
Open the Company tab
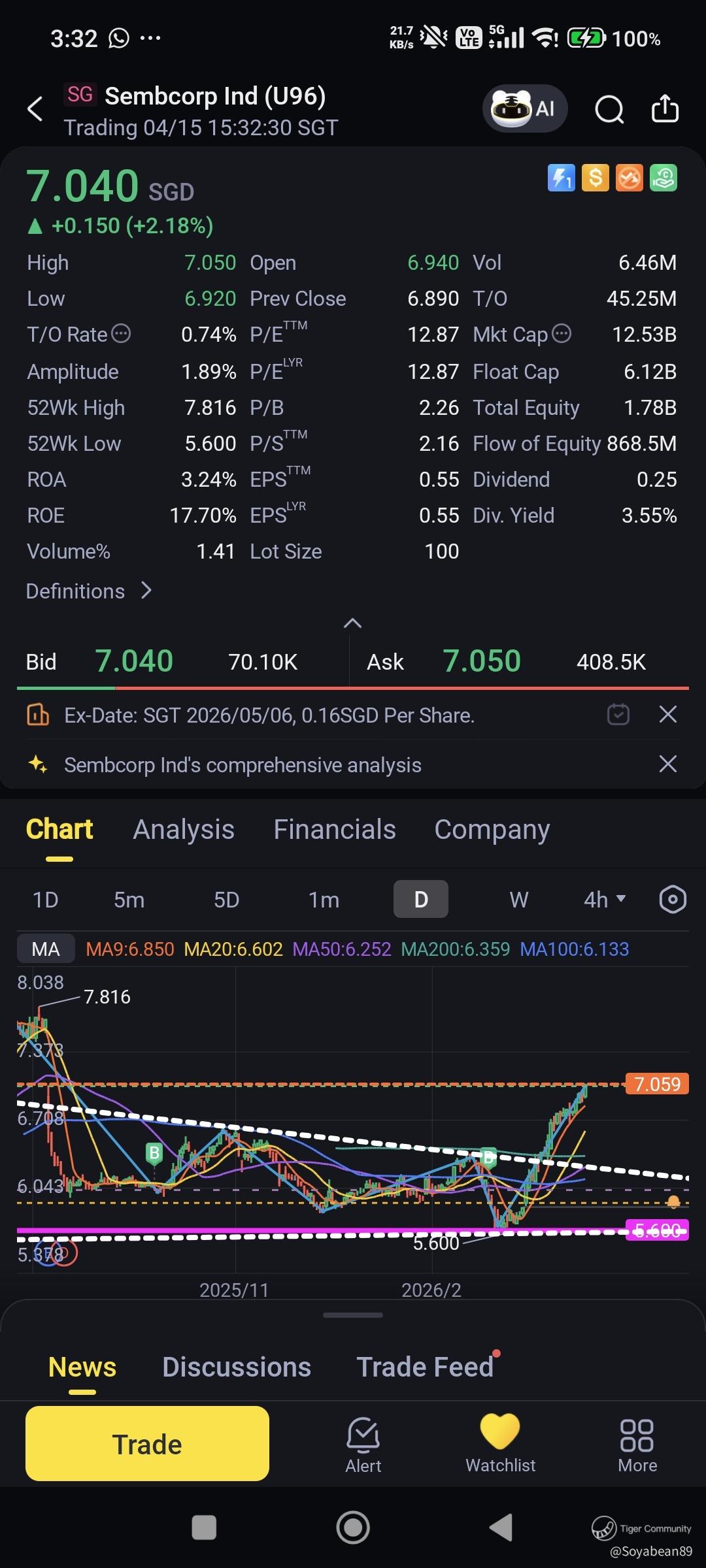[492, 830]
